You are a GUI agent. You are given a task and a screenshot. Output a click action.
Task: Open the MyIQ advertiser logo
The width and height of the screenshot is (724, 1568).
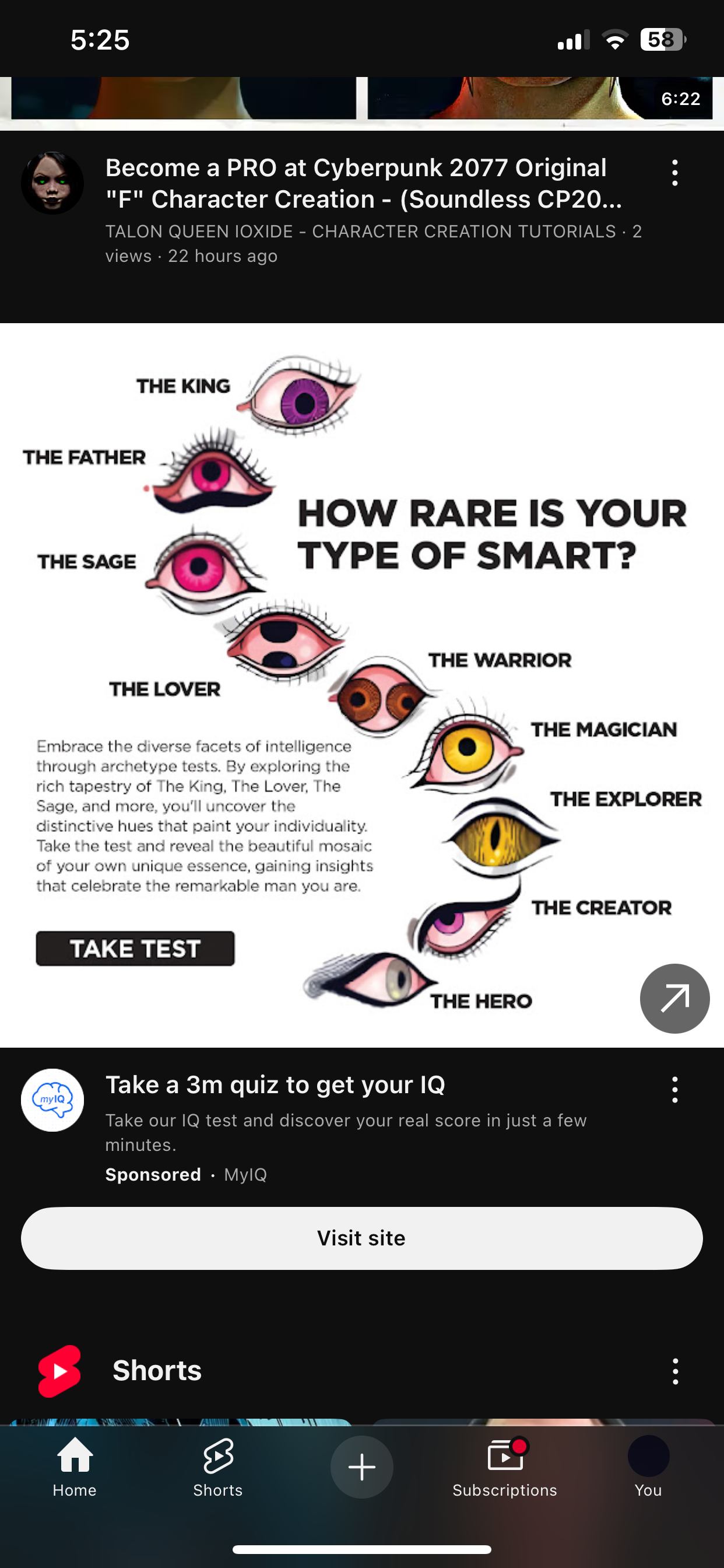click(x=52, y=1100)
